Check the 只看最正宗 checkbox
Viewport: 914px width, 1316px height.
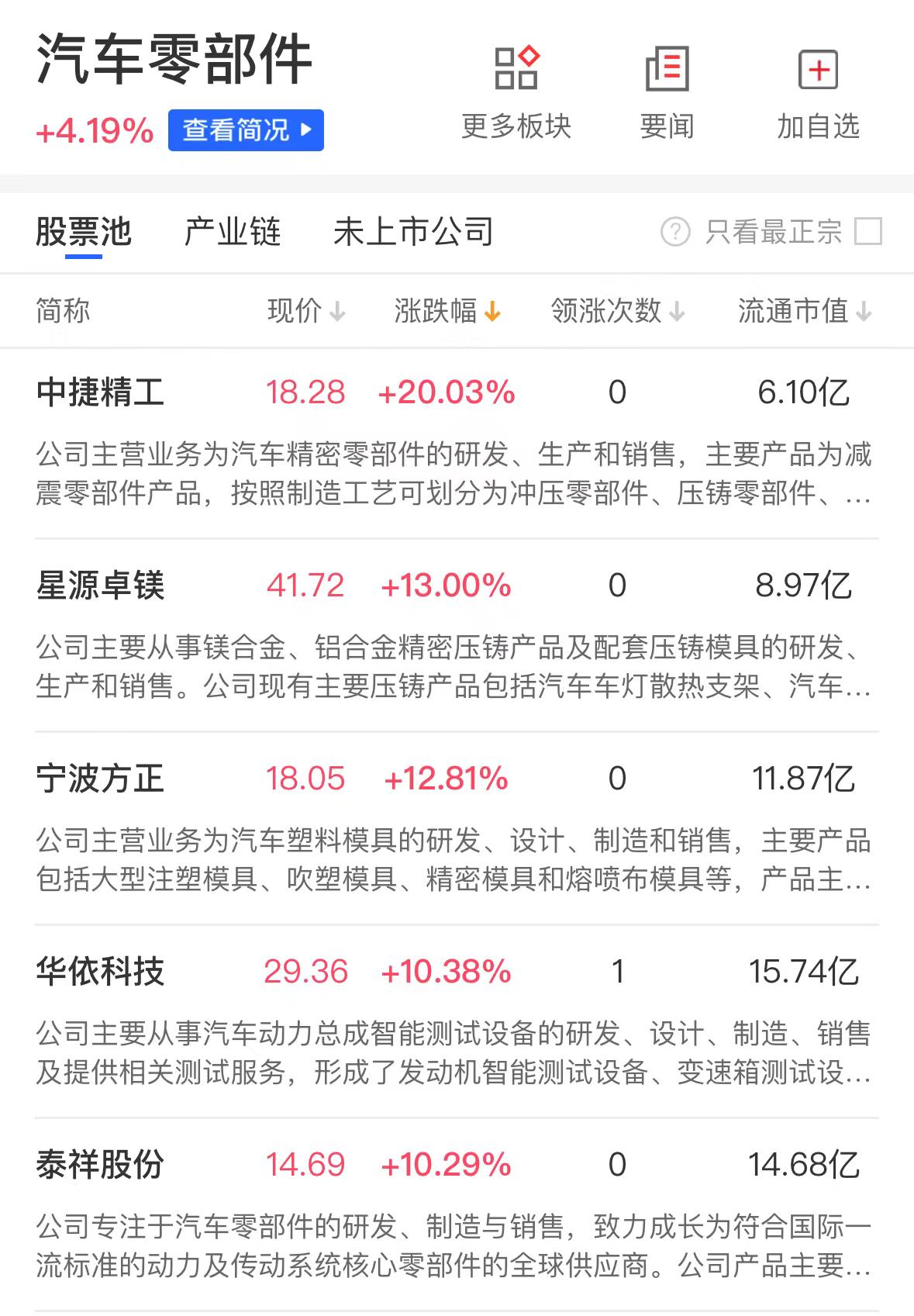point(867,231)
